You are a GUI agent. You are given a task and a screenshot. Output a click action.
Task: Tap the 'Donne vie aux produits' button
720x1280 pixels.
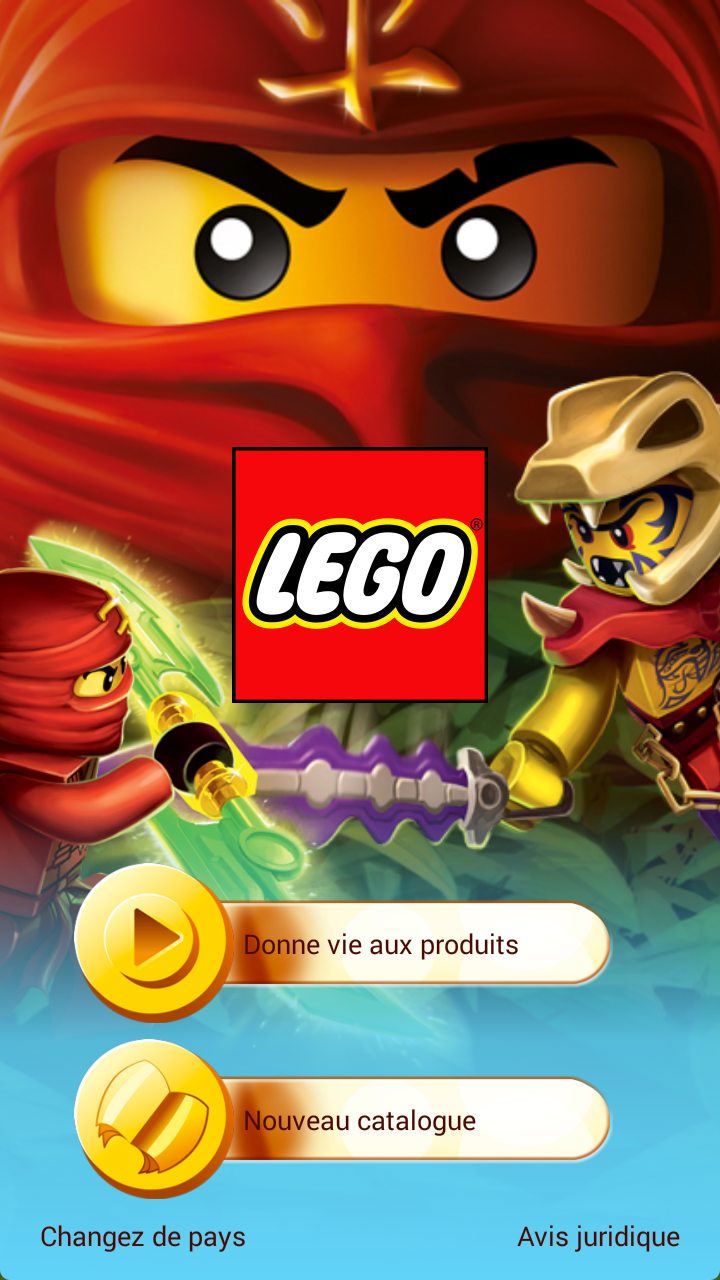coord(380,944)
